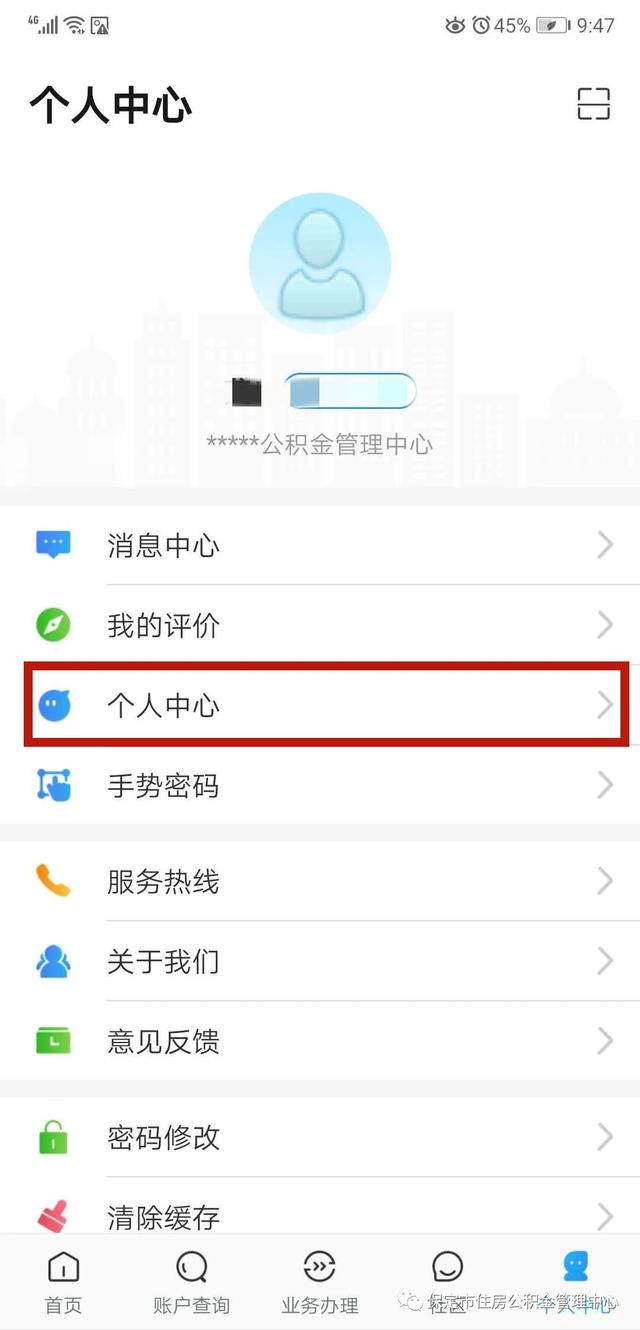Open 手势密码 settings
This screenshot has height=1330, width=640.
coord(320,785)
